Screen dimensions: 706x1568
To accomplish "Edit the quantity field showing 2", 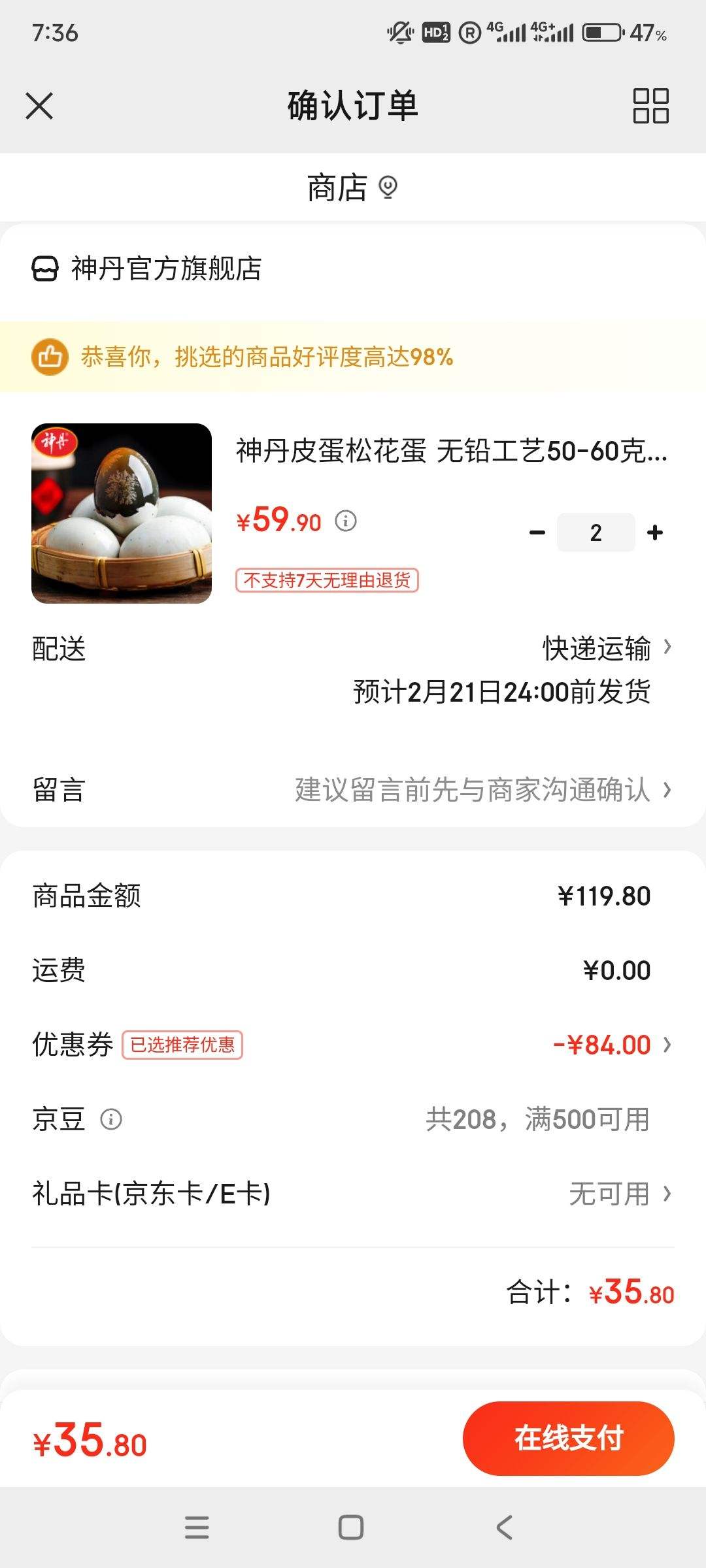I will [596, 532].
